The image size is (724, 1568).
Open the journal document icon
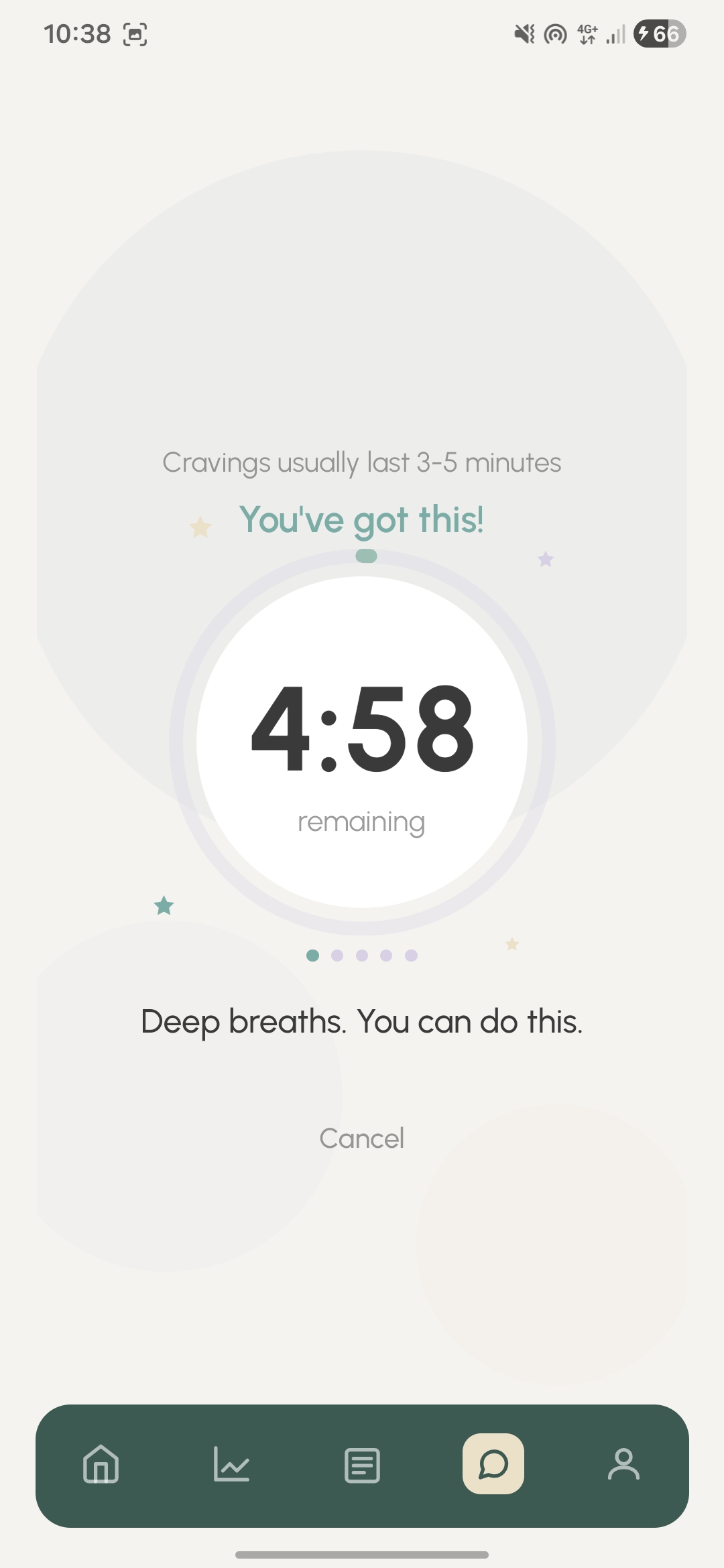(362, 1465)
